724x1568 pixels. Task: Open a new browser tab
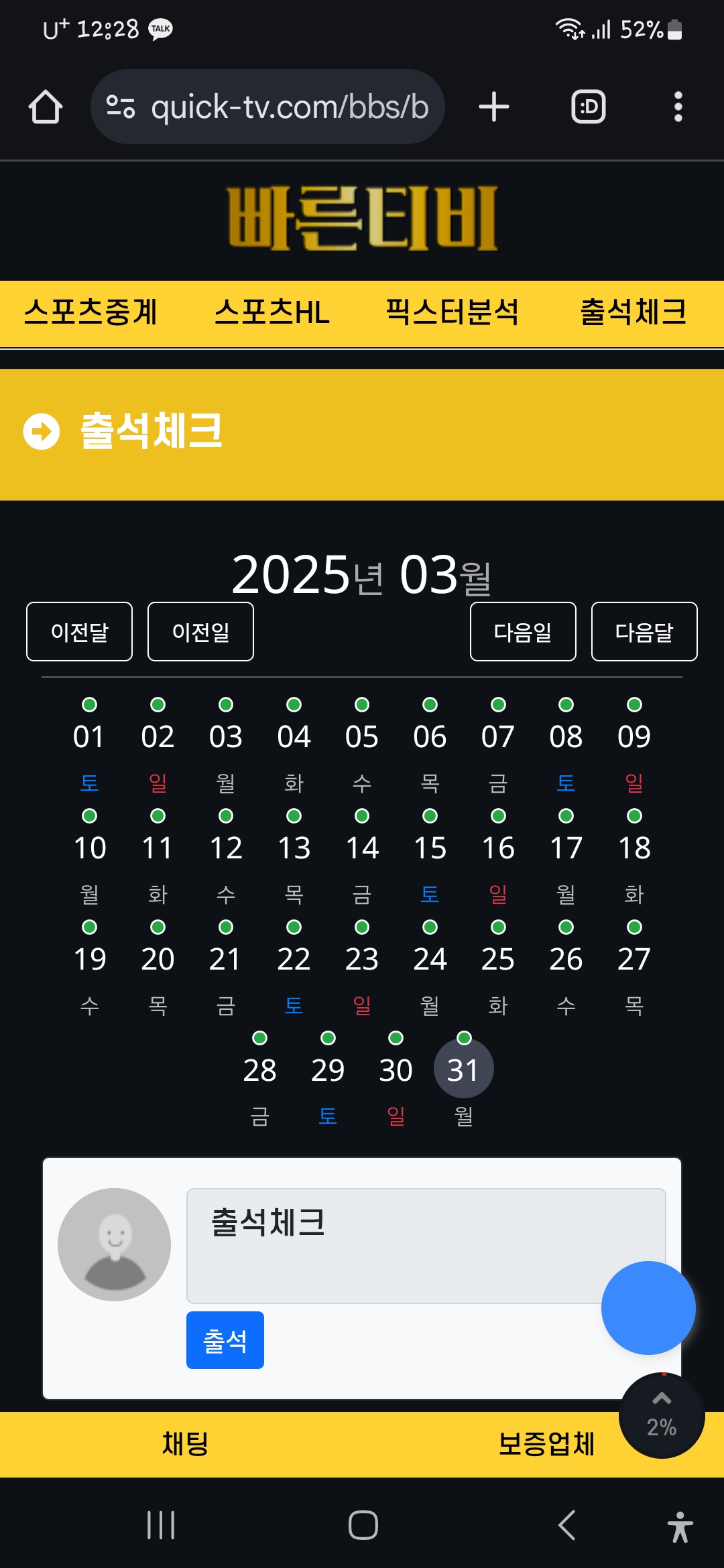[494, 107]
